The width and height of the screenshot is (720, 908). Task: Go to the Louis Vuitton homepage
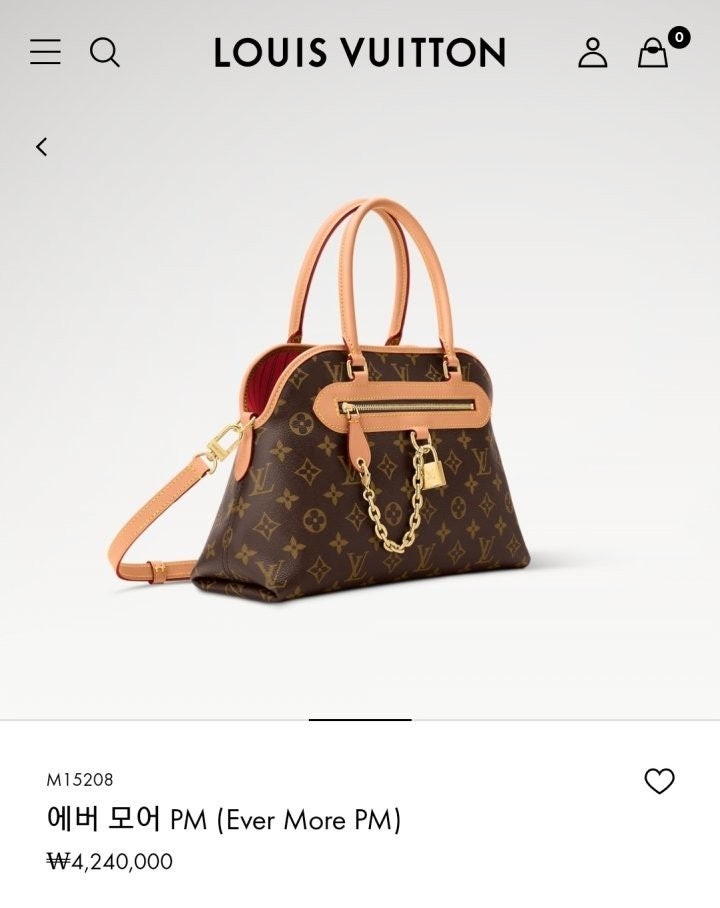pyautogui.click(x=360, y=52)
